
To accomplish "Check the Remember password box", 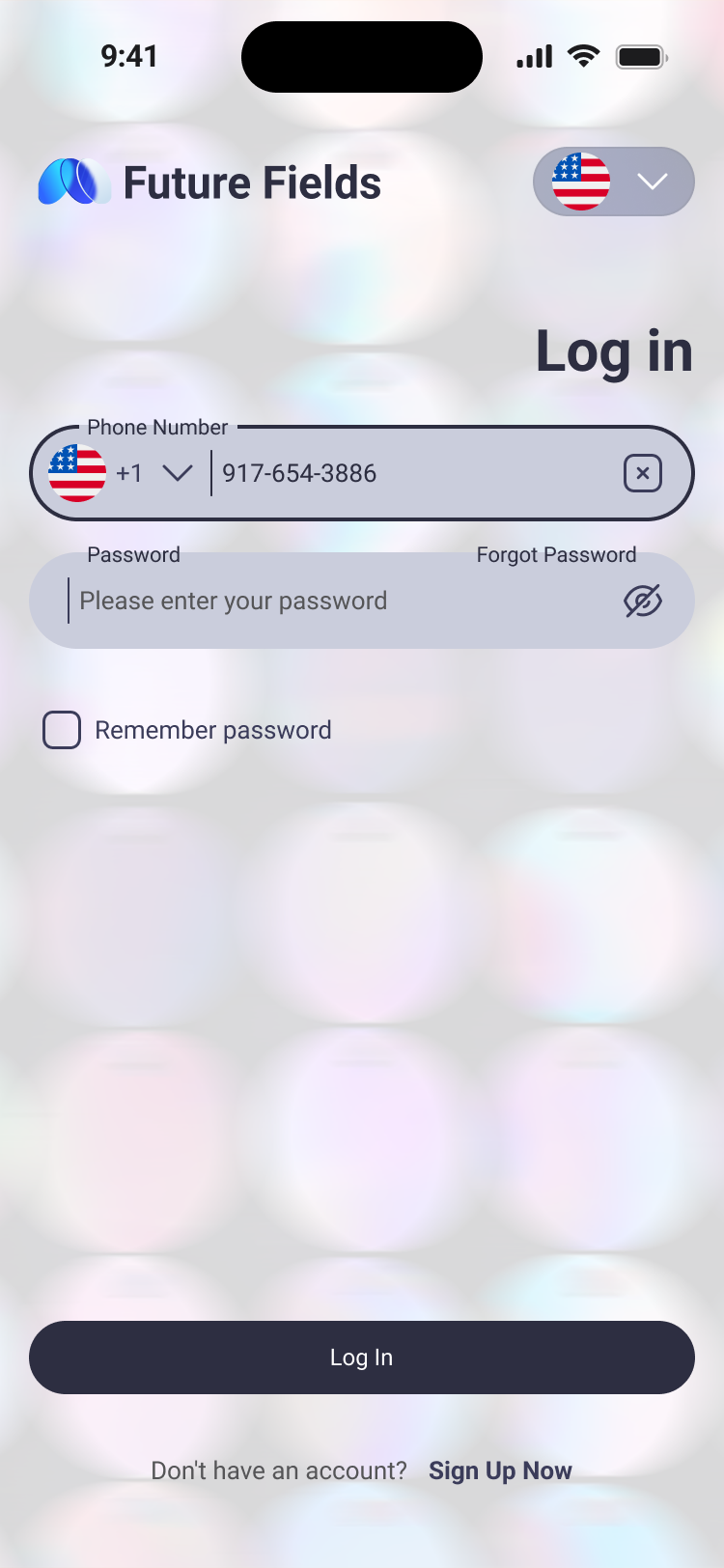I will tap(62, 730).
